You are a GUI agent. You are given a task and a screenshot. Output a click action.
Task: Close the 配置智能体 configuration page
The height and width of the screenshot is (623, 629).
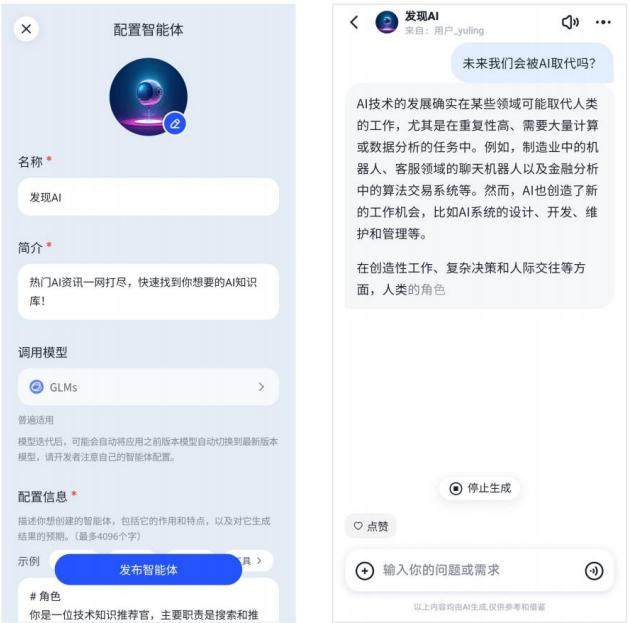26,29
